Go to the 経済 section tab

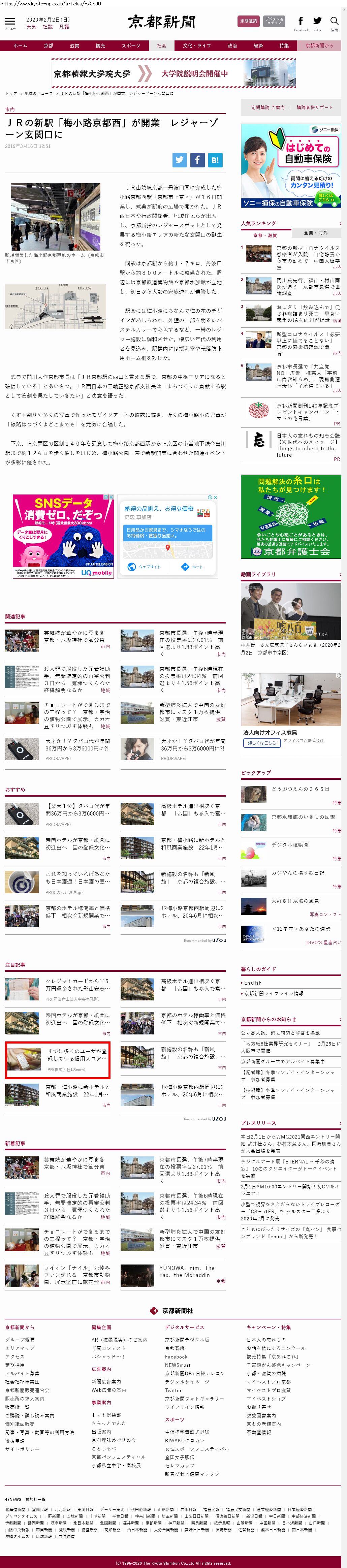click(258, 46)
